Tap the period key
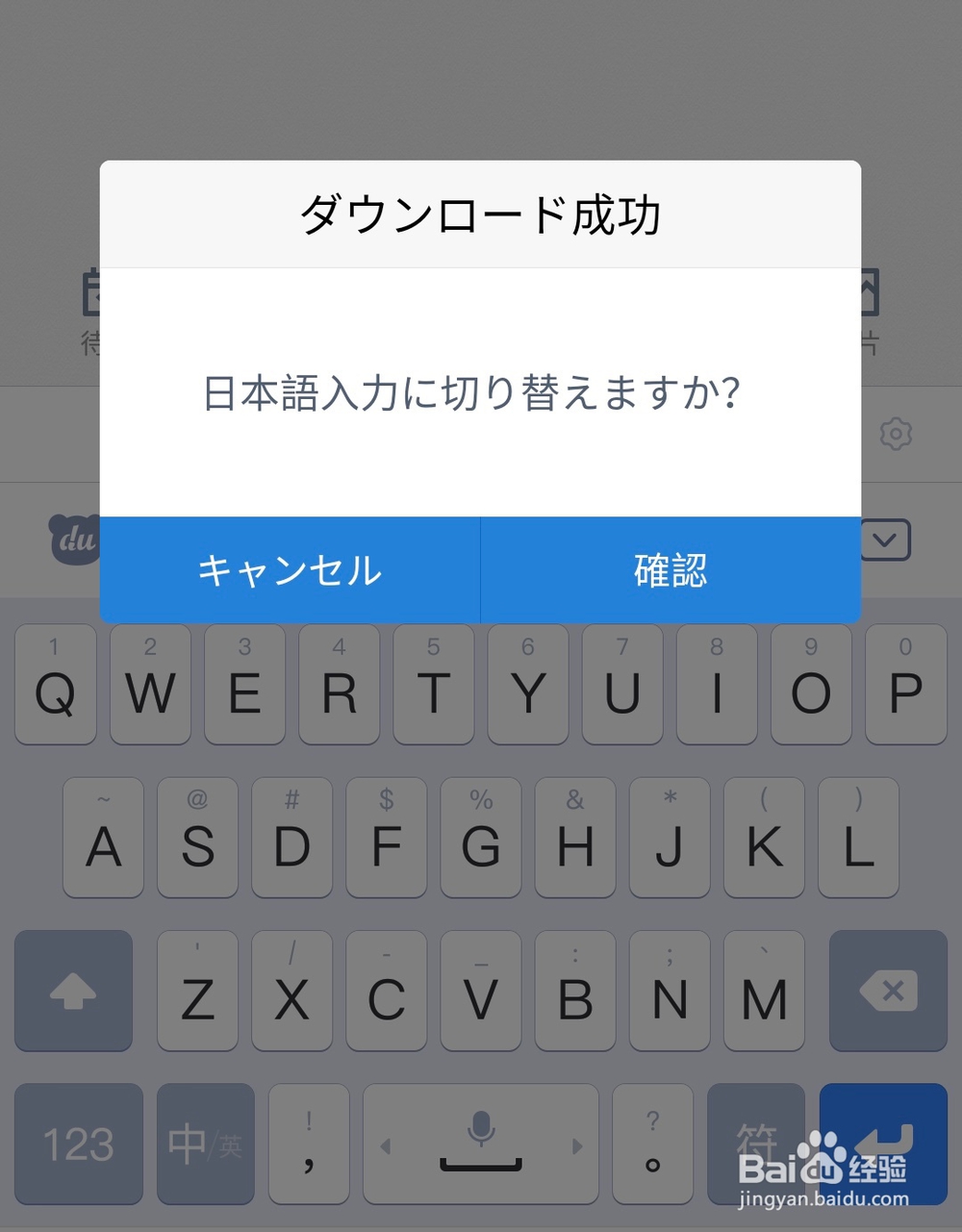962x1232 pixels. 653,1144
